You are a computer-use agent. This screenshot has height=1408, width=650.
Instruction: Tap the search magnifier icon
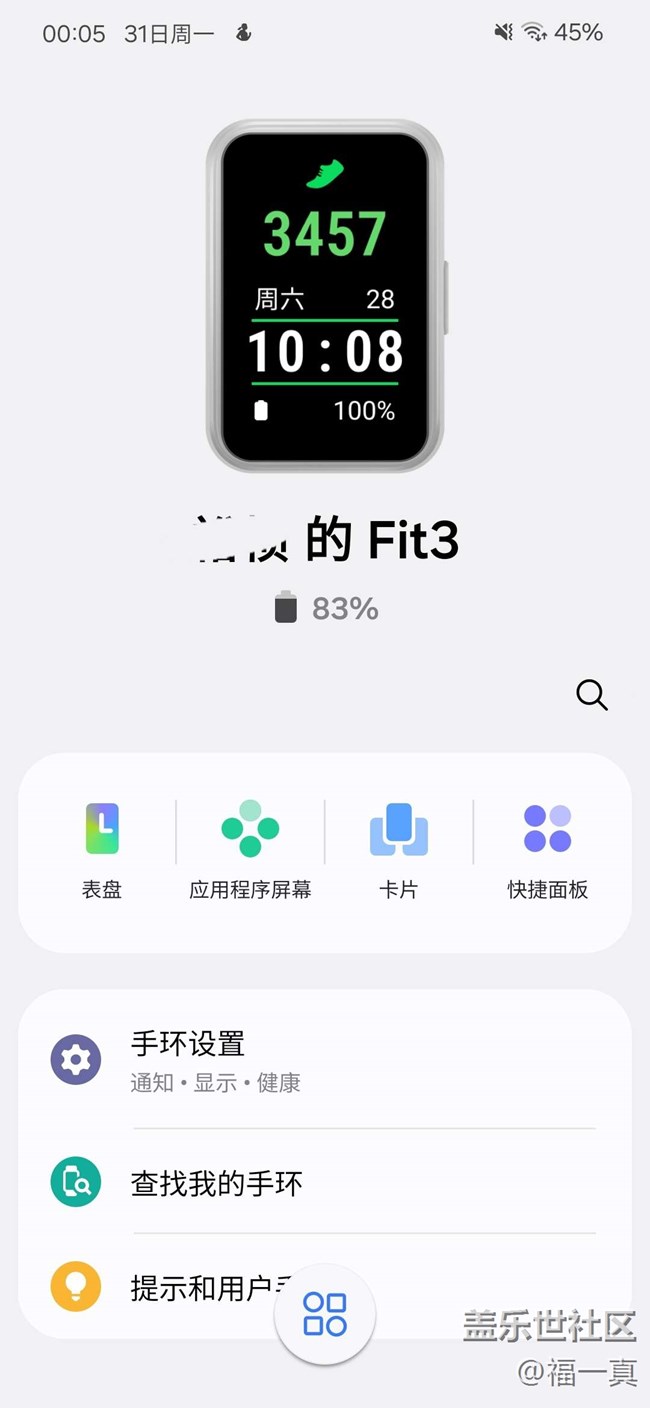coord(591,694)
